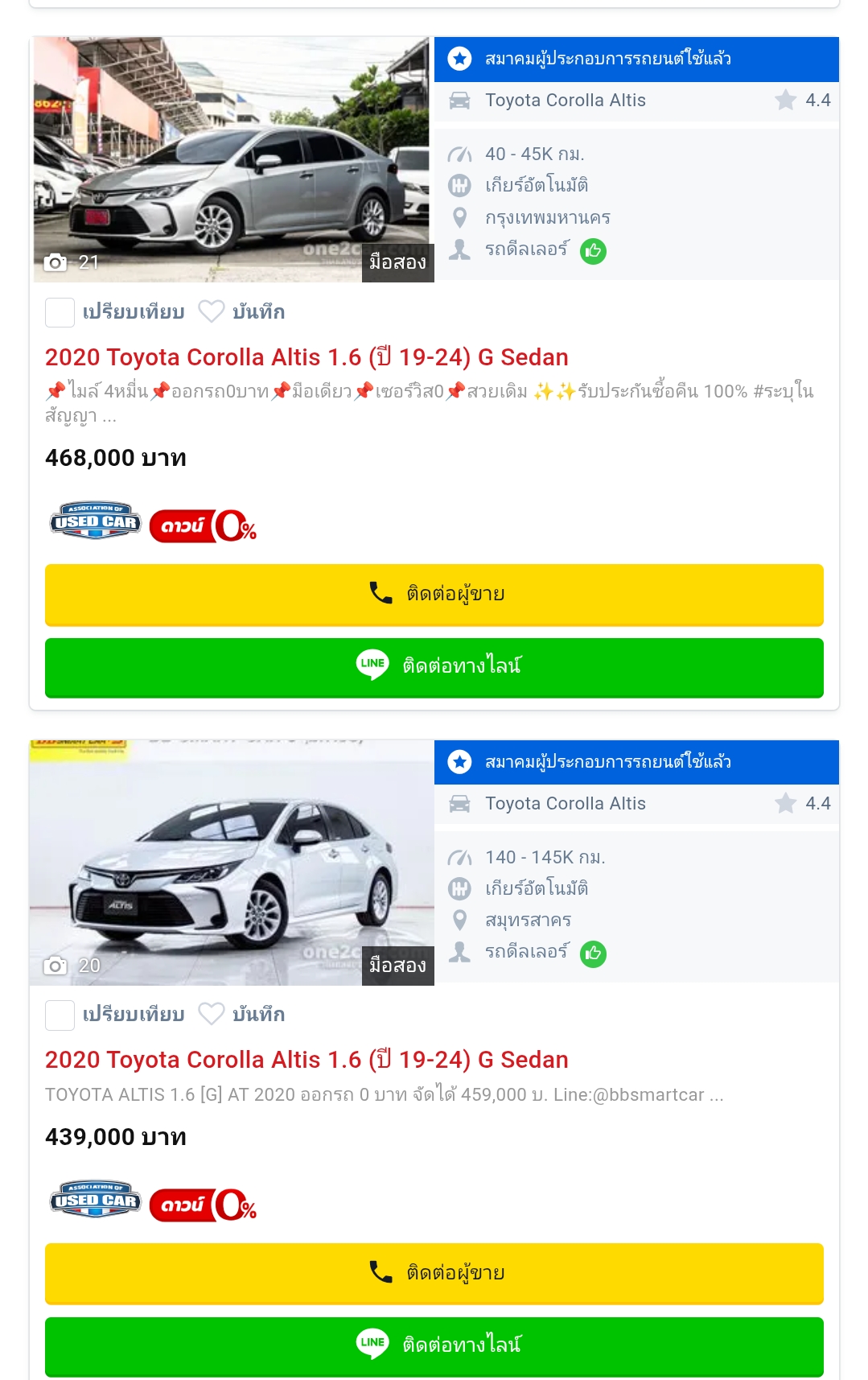Contact via LINE for 468,000 baht listing
This screenshot has width=868, height=1380.
pos(434,666)
